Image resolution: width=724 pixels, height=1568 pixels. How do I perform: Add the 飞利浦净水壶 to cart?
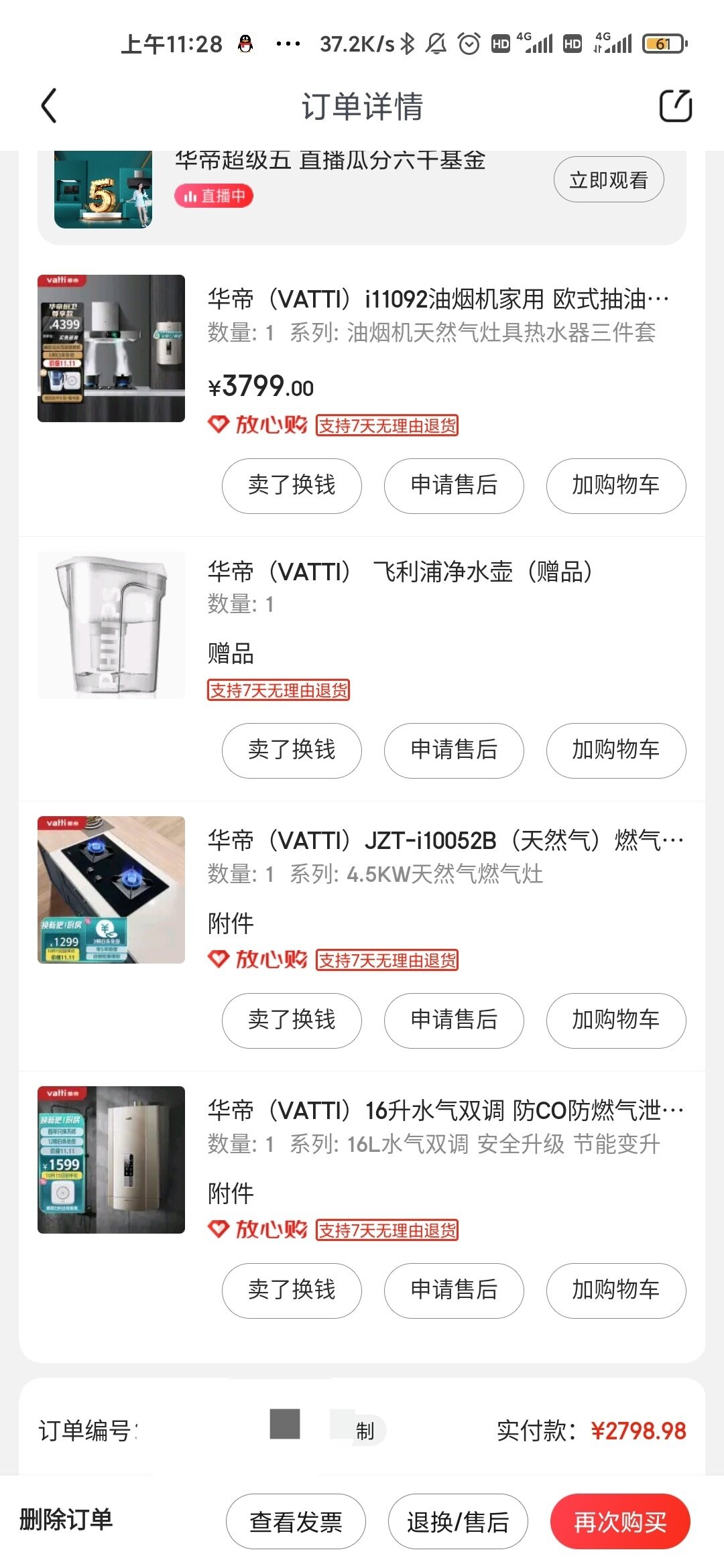(x=615, y=750)
